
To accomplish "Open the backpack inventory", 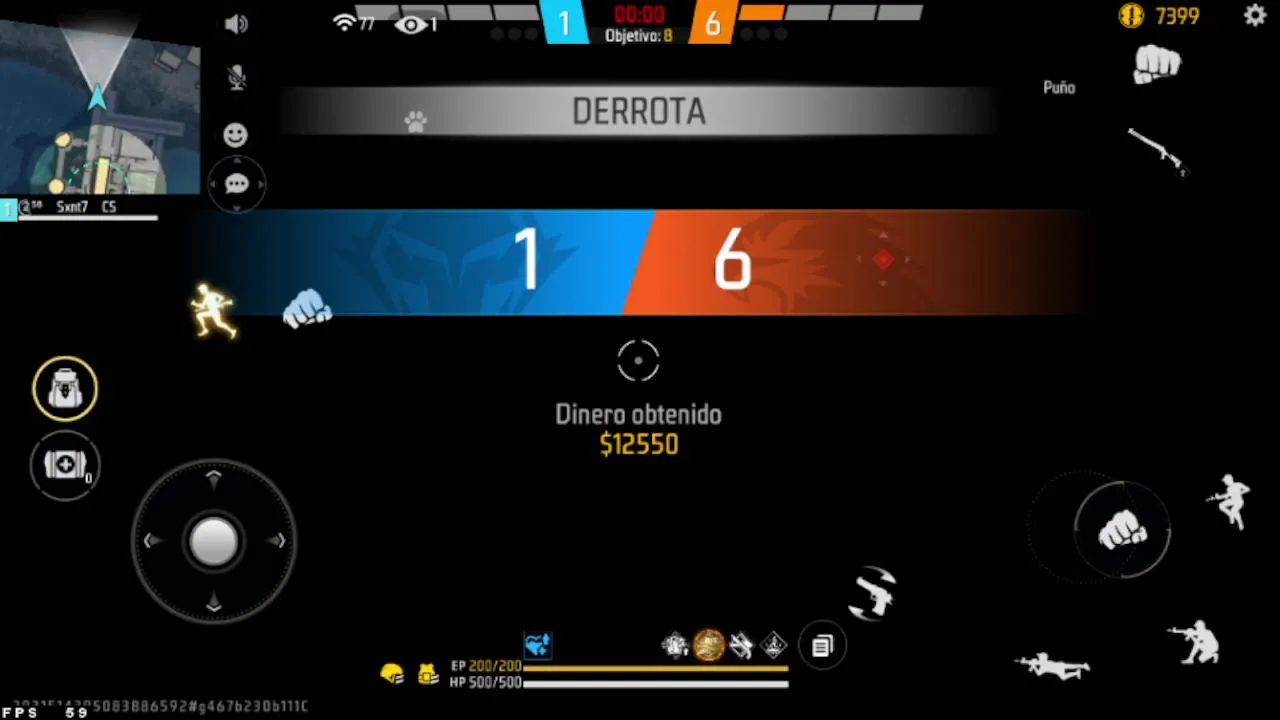I will click(65, 388).
